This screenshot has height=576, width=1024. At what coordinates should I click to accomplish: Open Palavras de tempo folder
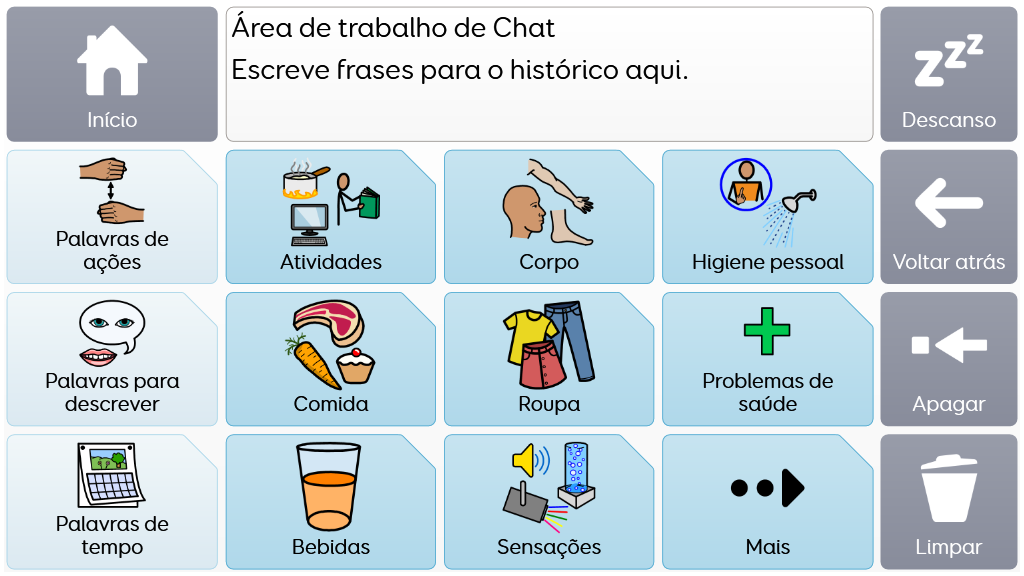point(112,501)
